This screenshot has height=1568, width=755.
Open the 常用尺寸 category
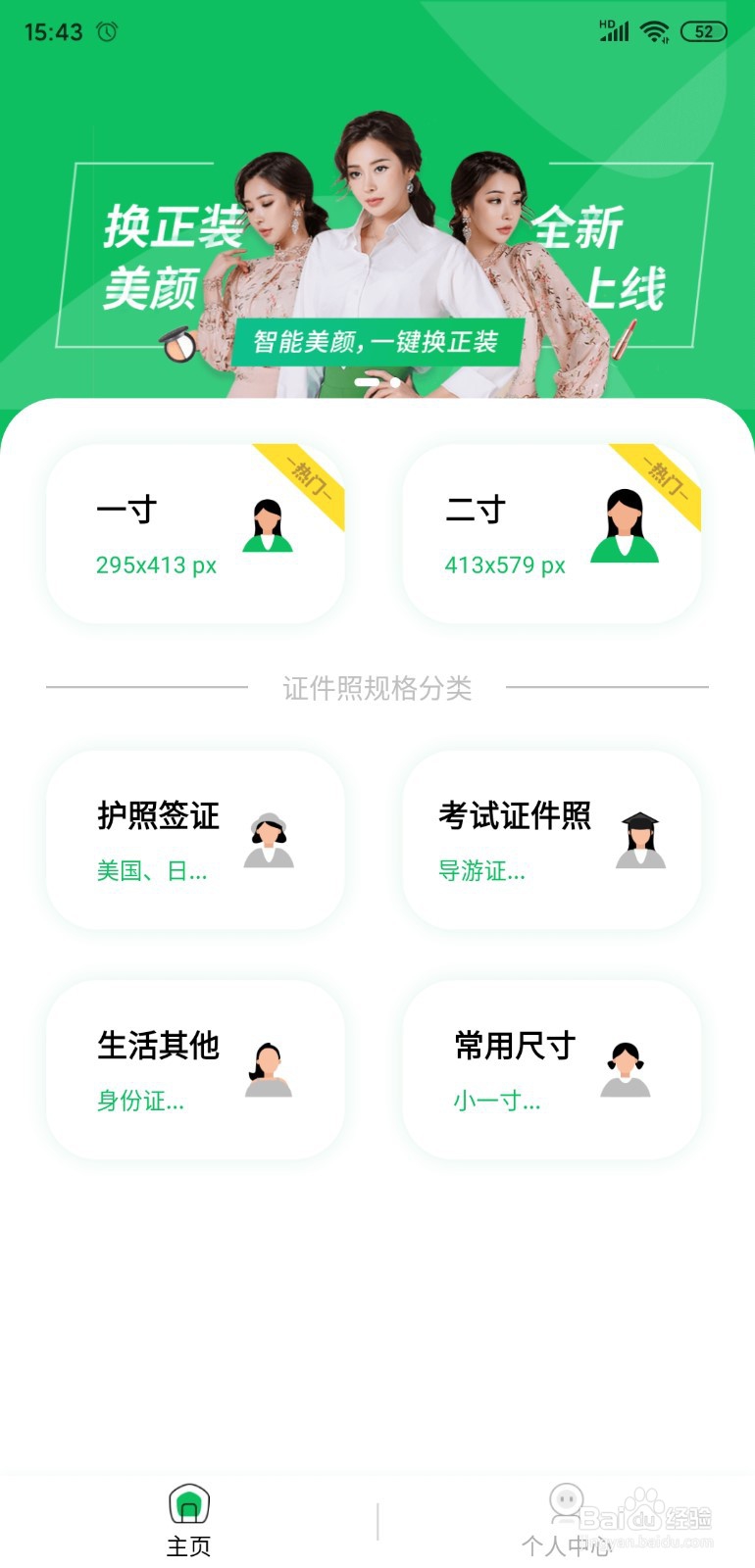[552, 1070]
